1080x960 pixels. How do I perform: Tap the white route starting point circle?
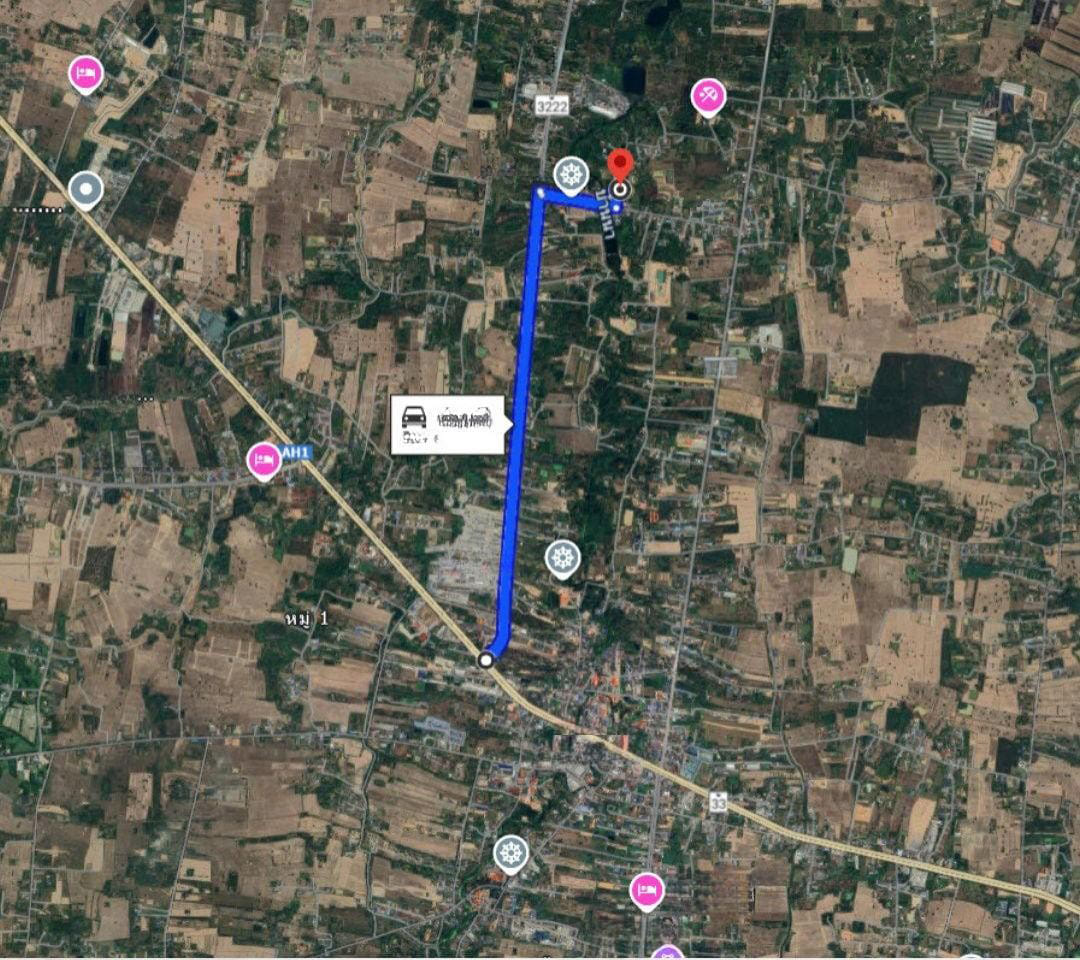click(x=486, y=659)
